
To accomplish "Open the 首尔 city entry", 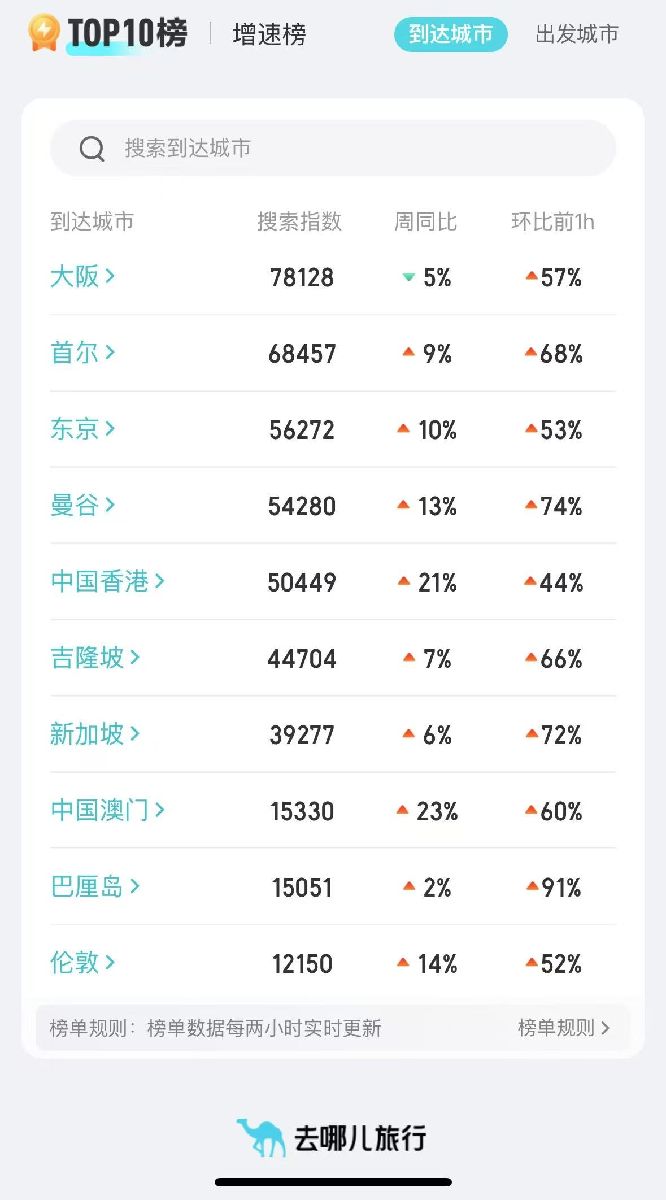I will [82, 352].
